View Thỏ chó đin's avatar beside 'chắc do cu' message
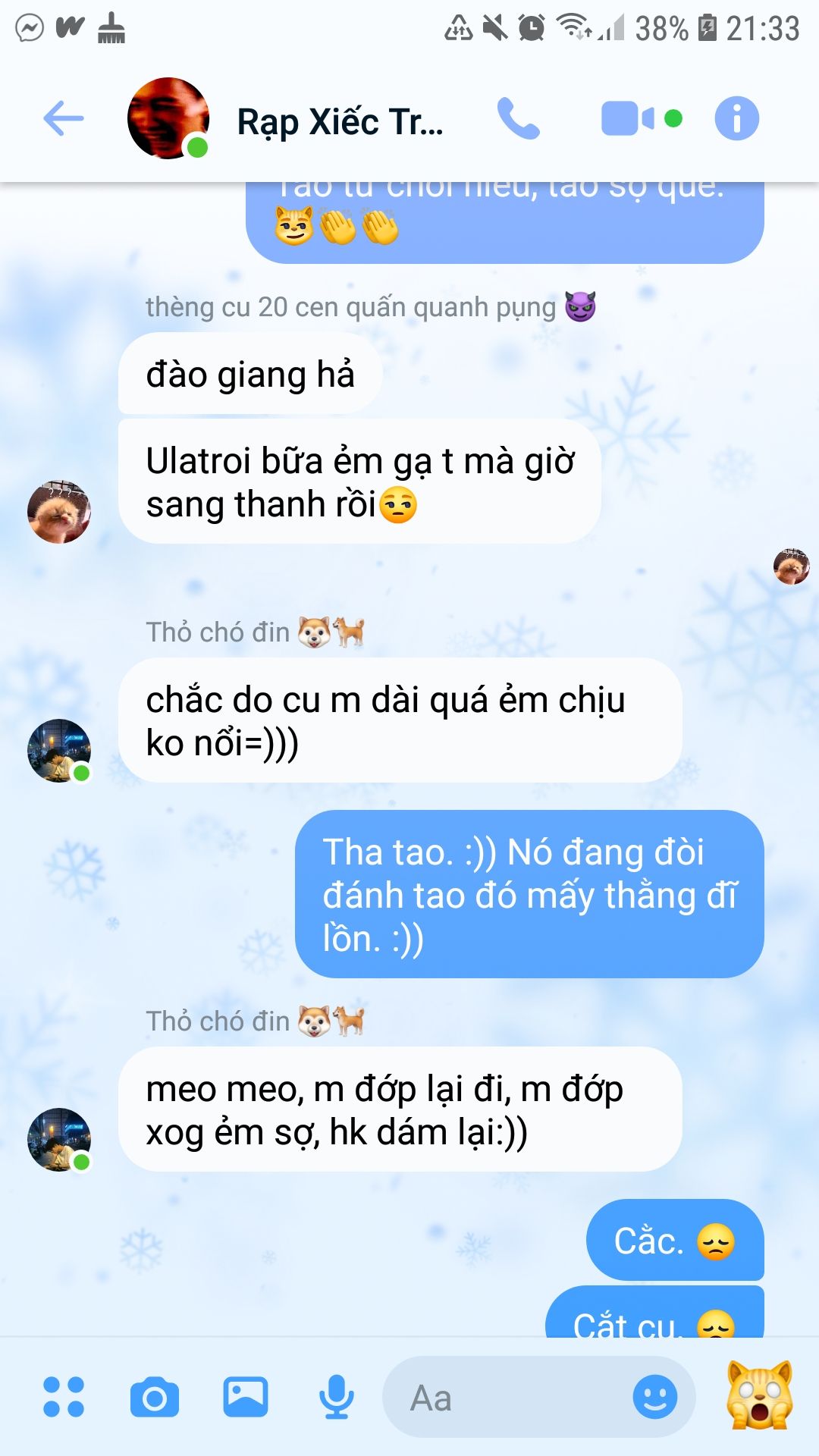Viewport: 819px width, 1456px height. [59, 751]
